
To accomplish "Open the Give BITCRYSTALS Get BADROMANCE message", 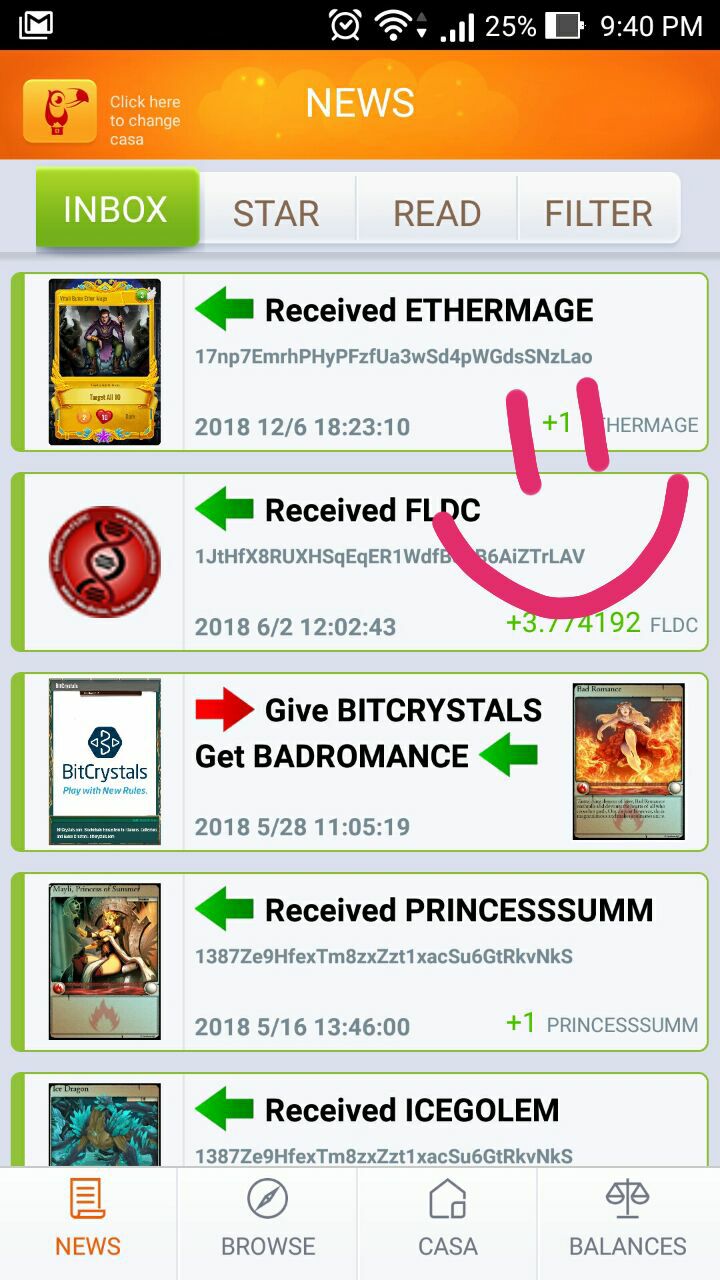I will [x=359, y=762].
